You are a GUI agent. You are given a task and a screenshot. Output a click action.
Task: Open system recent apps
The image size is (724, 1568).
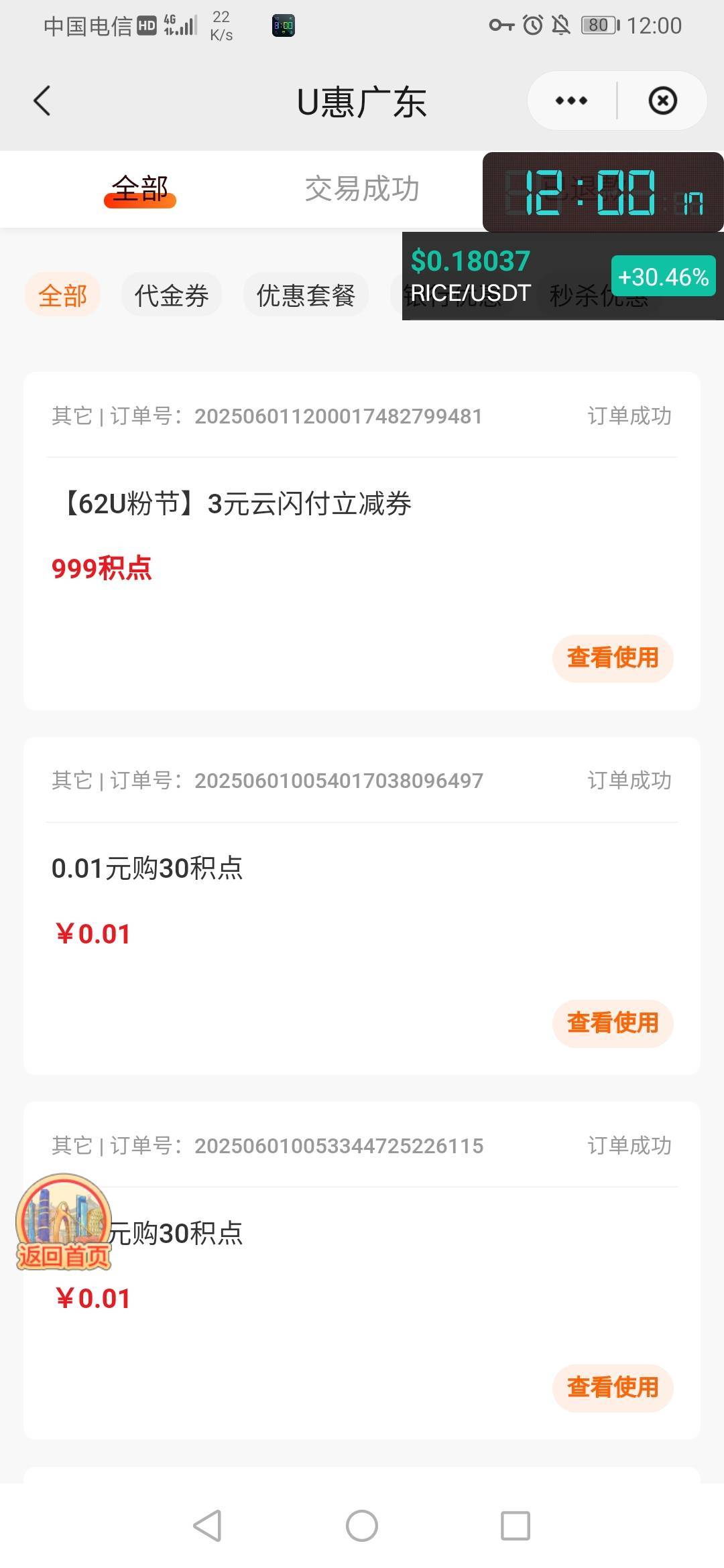point(516,1526)
